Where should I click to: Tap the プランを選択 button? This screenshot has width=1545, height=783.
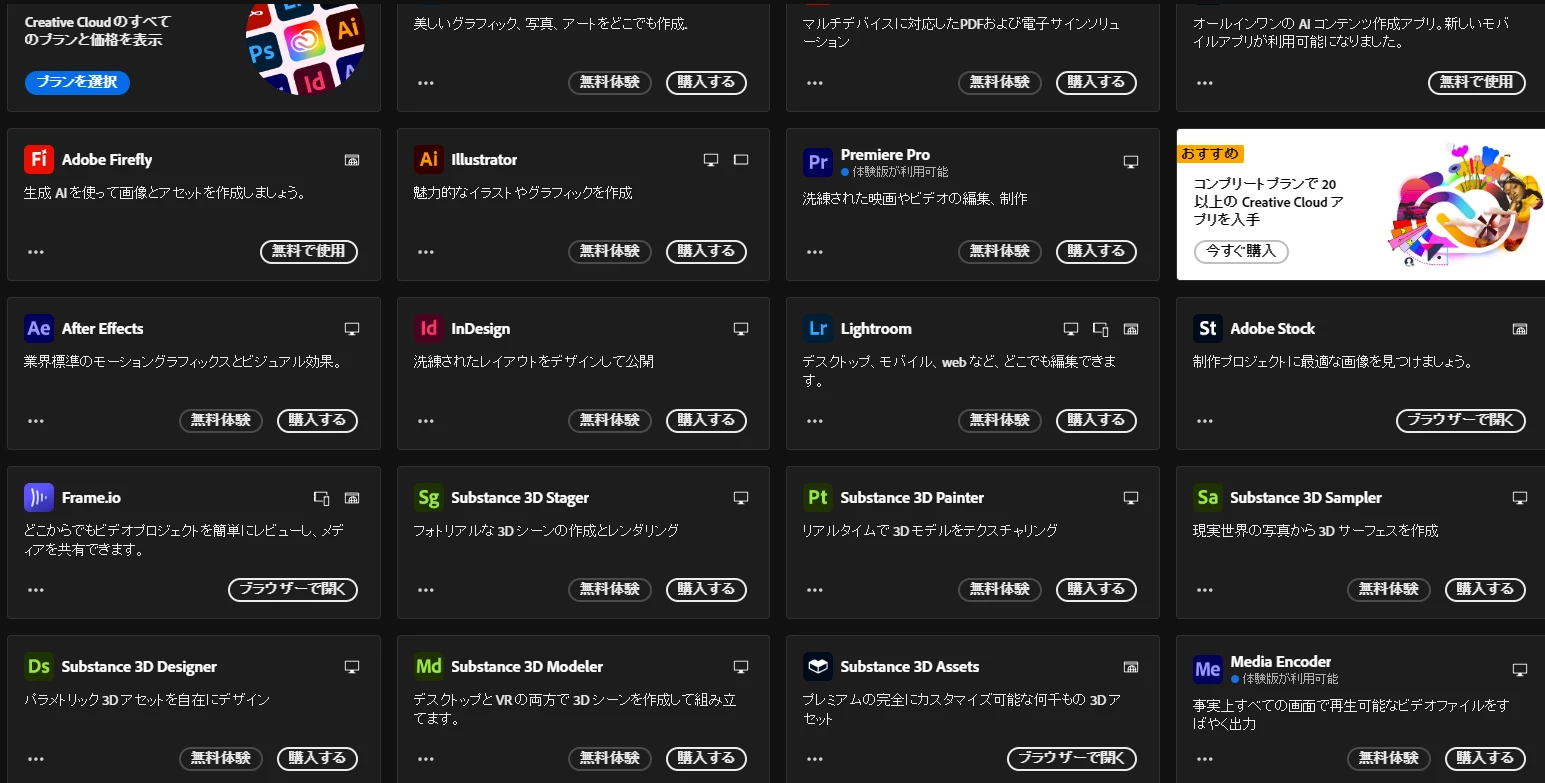[x=77, y=82]
